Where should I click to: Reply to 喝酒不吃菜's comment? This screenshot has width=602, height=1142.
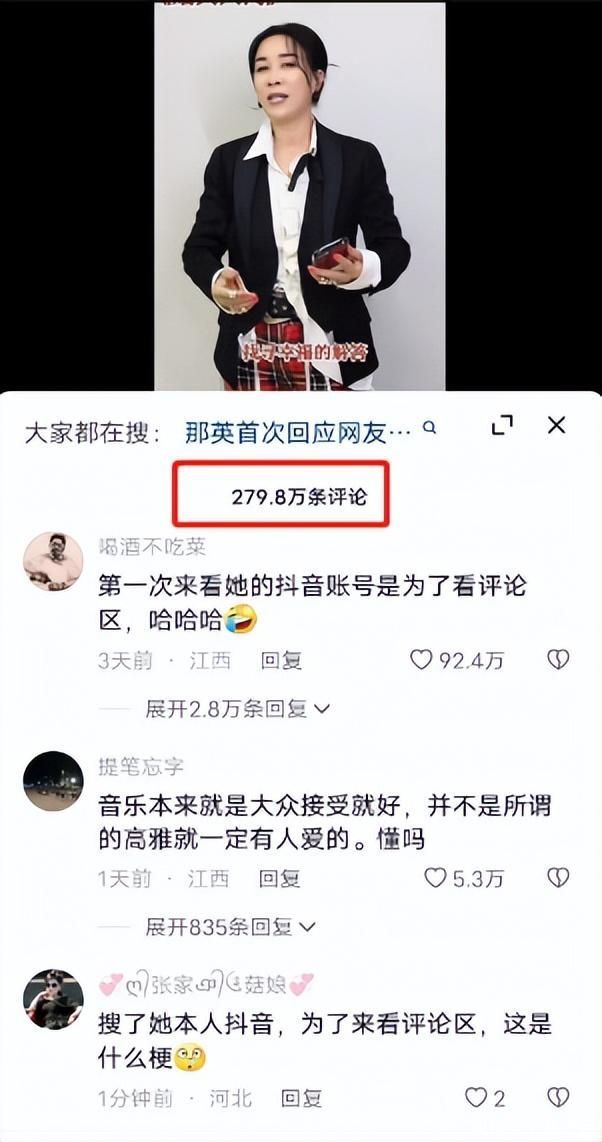click(x=280, y=660)
